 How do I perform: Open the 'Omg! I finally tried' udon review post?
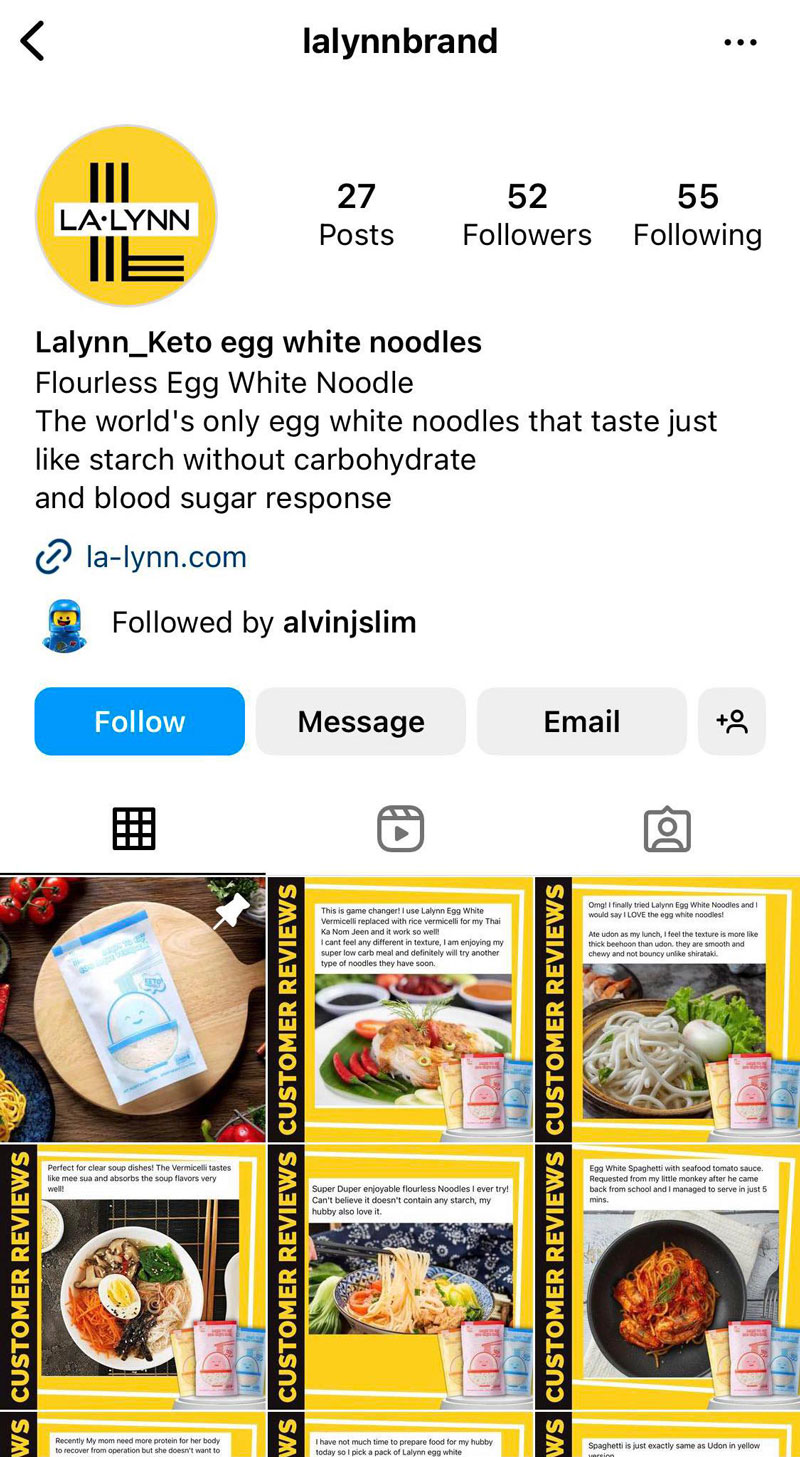pyautogui.click(x=668, y=1008)
